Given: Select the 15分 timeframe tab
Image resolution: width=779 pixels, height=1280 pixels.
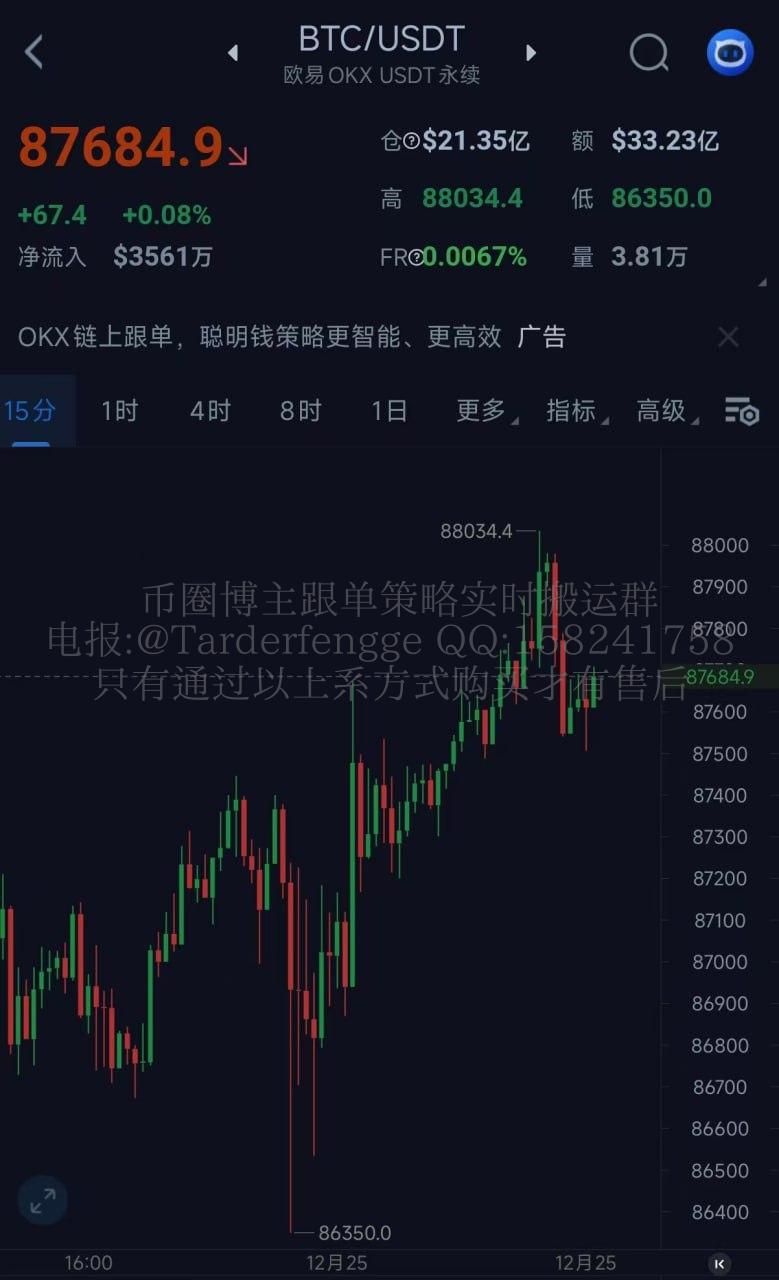Looking at the screenshot, I should pos(30,411).
